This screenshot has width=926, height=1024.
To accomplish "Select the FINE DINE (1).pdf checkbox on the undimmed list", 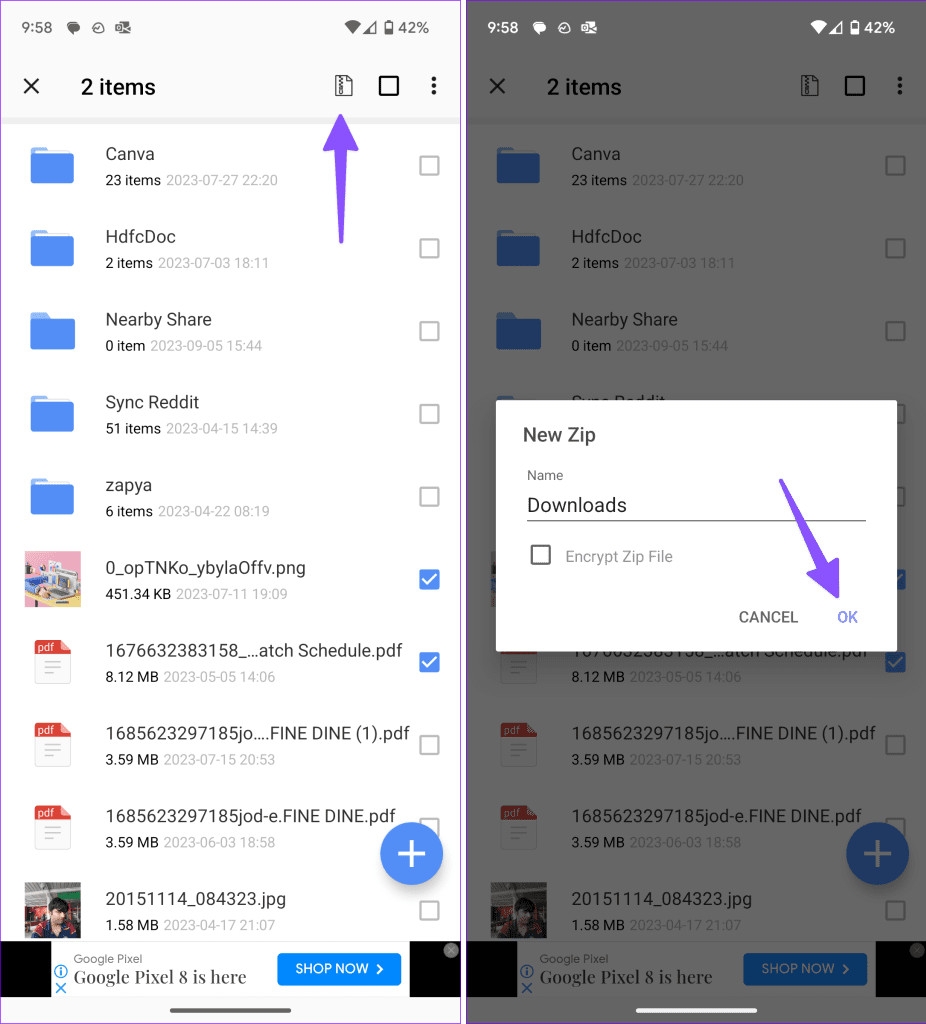I will coord(429,745).
